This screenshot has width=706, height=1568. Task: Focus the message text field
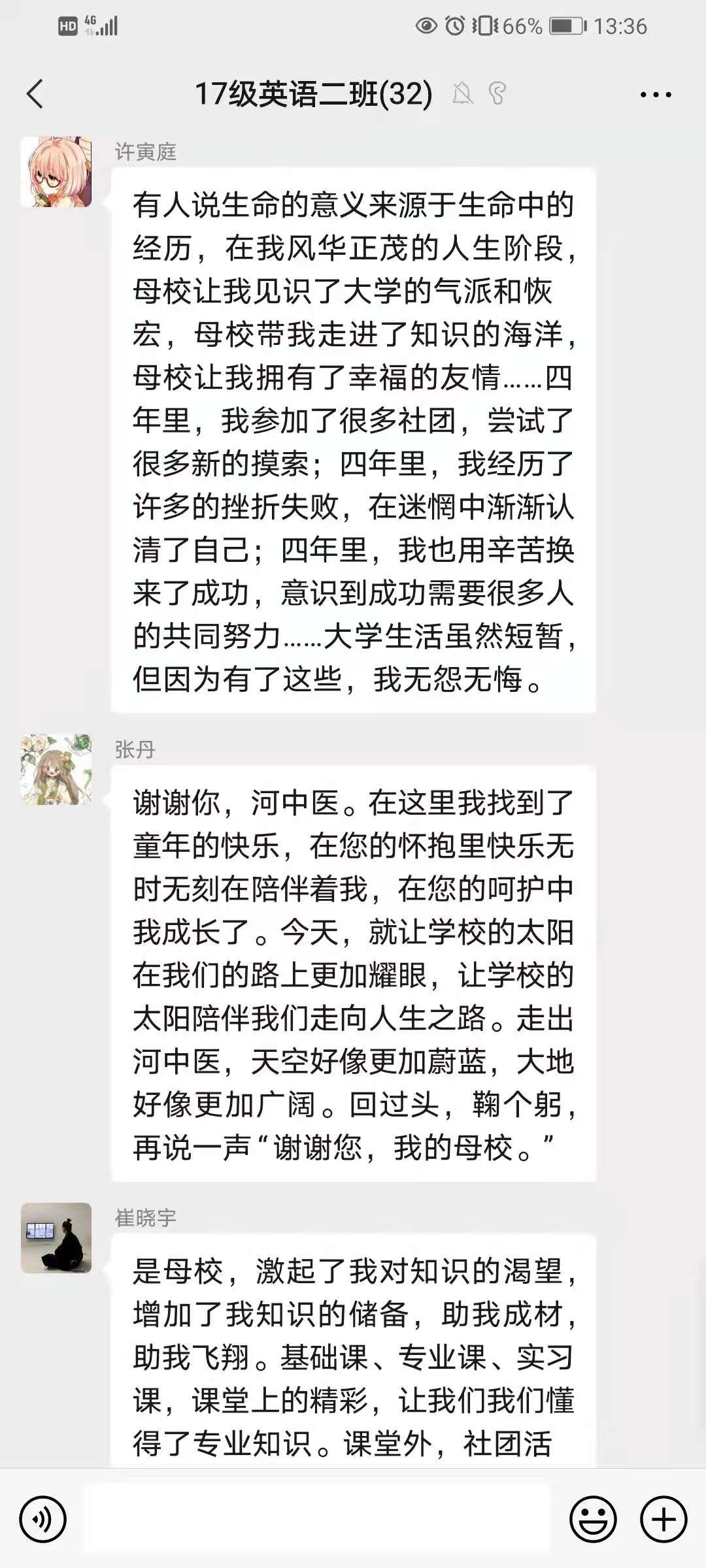317,1518
